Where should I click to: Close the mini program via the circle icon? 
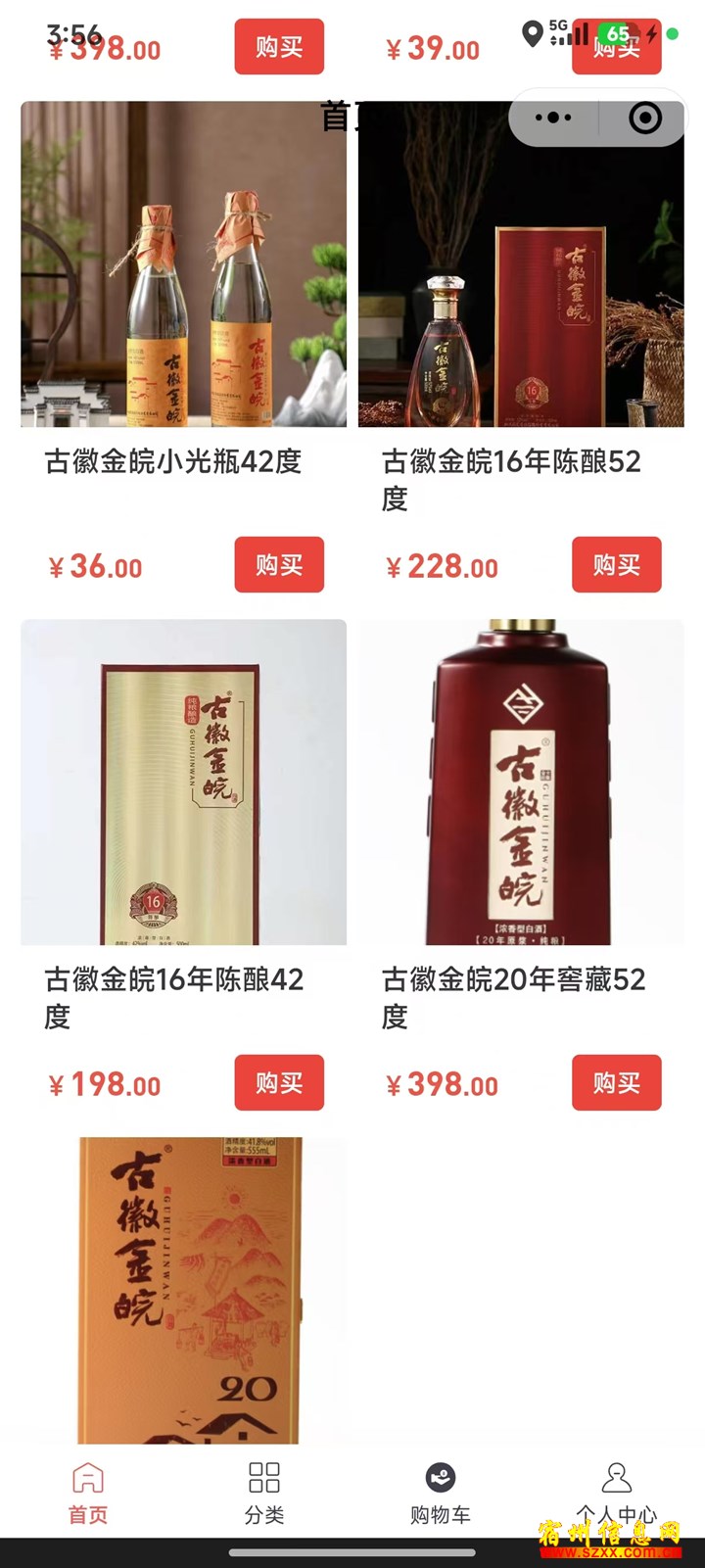(644, 119)
